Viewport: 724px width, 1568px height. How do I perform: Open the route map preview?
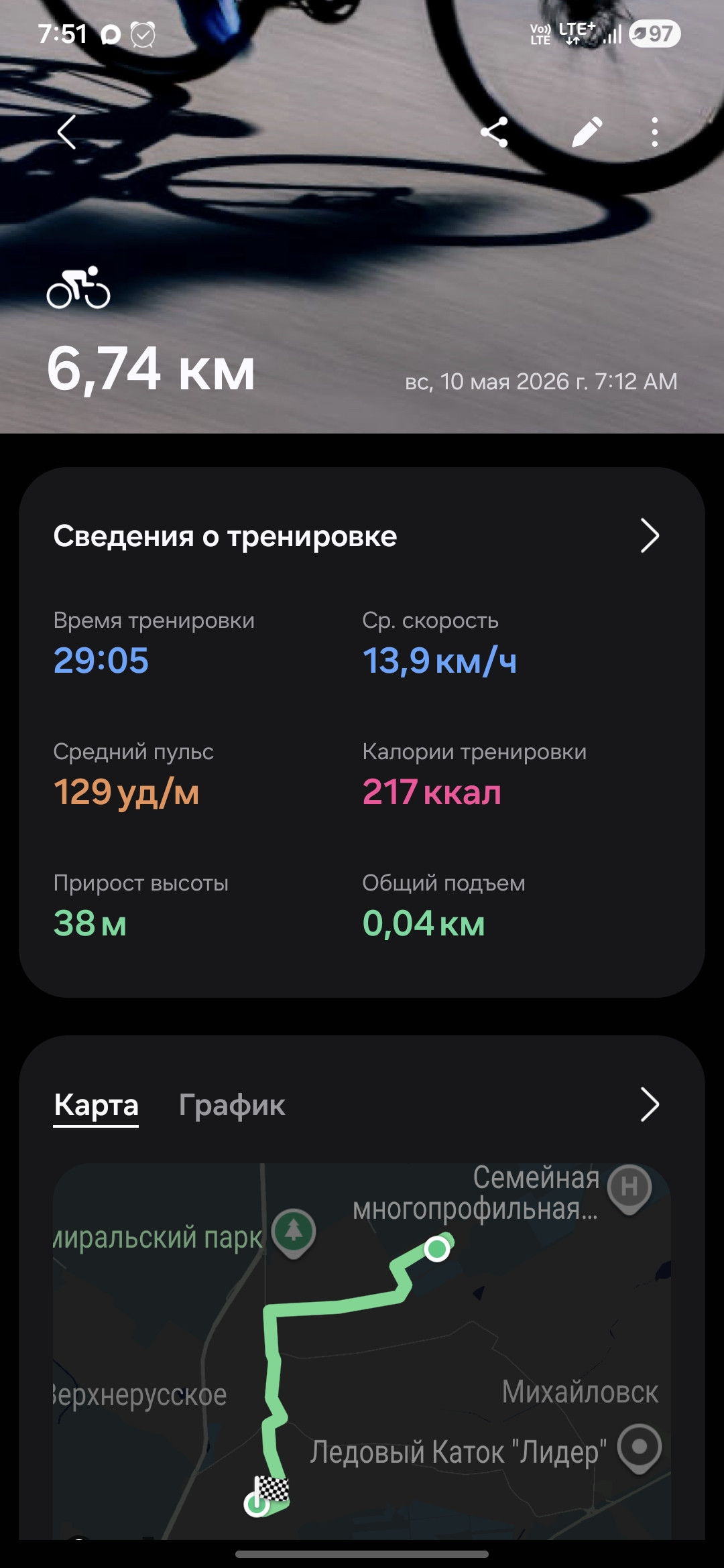click(x=362, y=1351)
